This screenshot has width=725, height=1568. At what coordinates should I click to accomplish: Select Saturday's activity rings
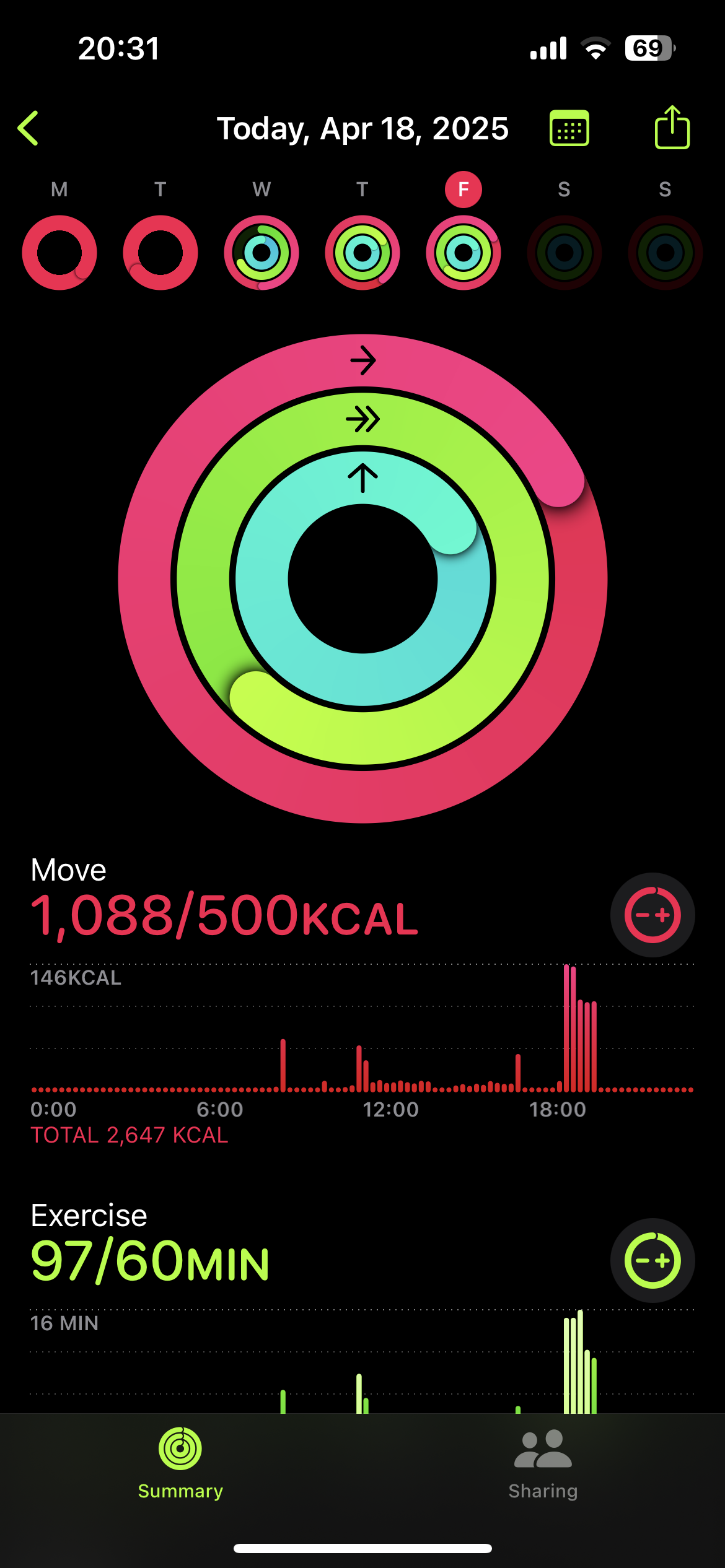565,253
